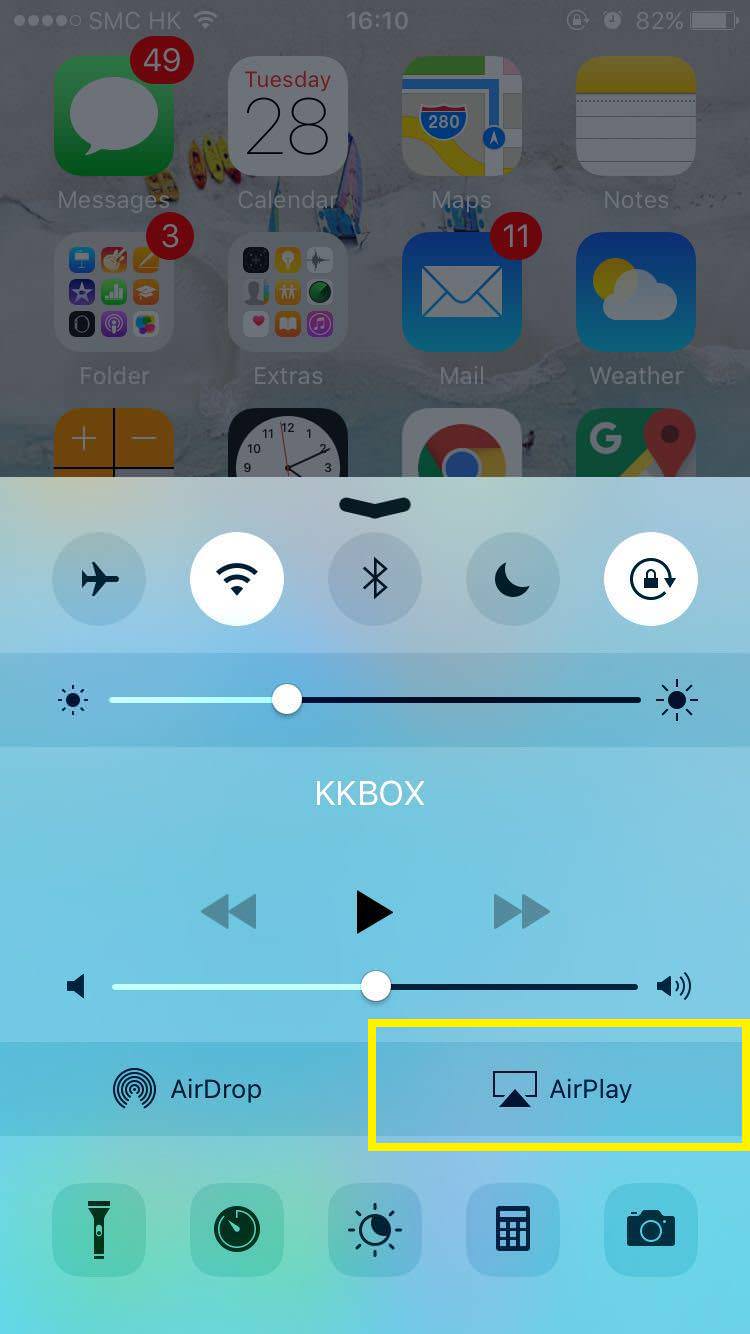Open the Timer shortcut
The height and width of the screenshot is (1334, 750).
(x=237, y=1229)
